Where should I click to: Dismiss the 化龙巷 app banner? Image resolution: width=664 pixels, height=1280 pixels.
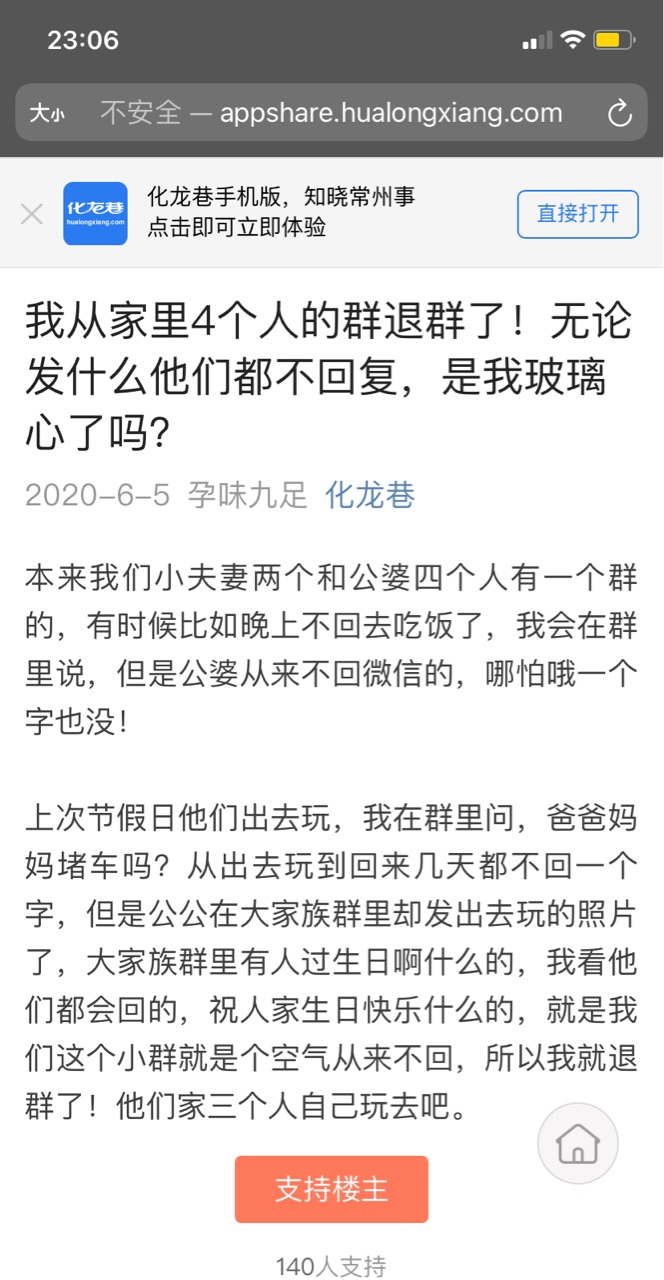31,213
